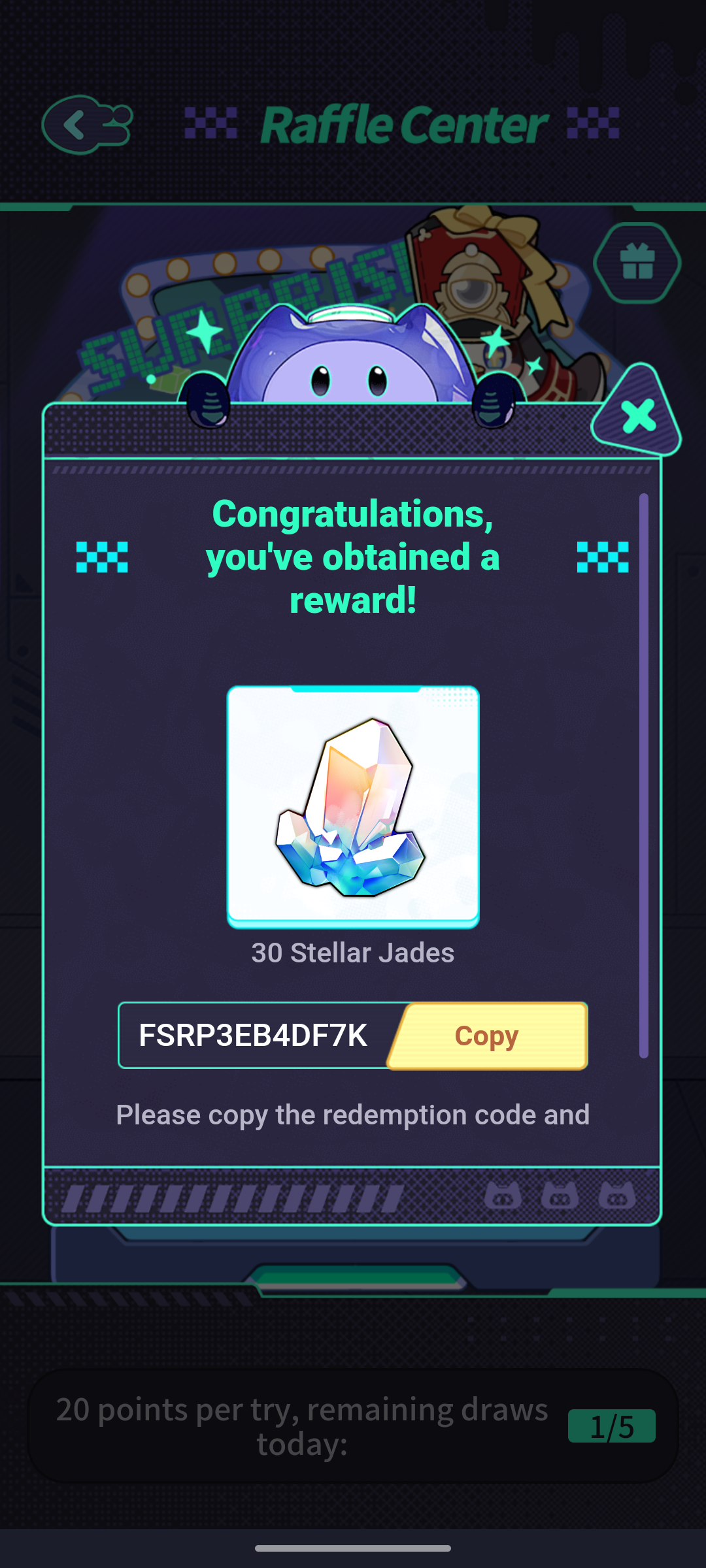
Task: Tap the 1/5 remaining draws badge
Action: point(613,1427)
